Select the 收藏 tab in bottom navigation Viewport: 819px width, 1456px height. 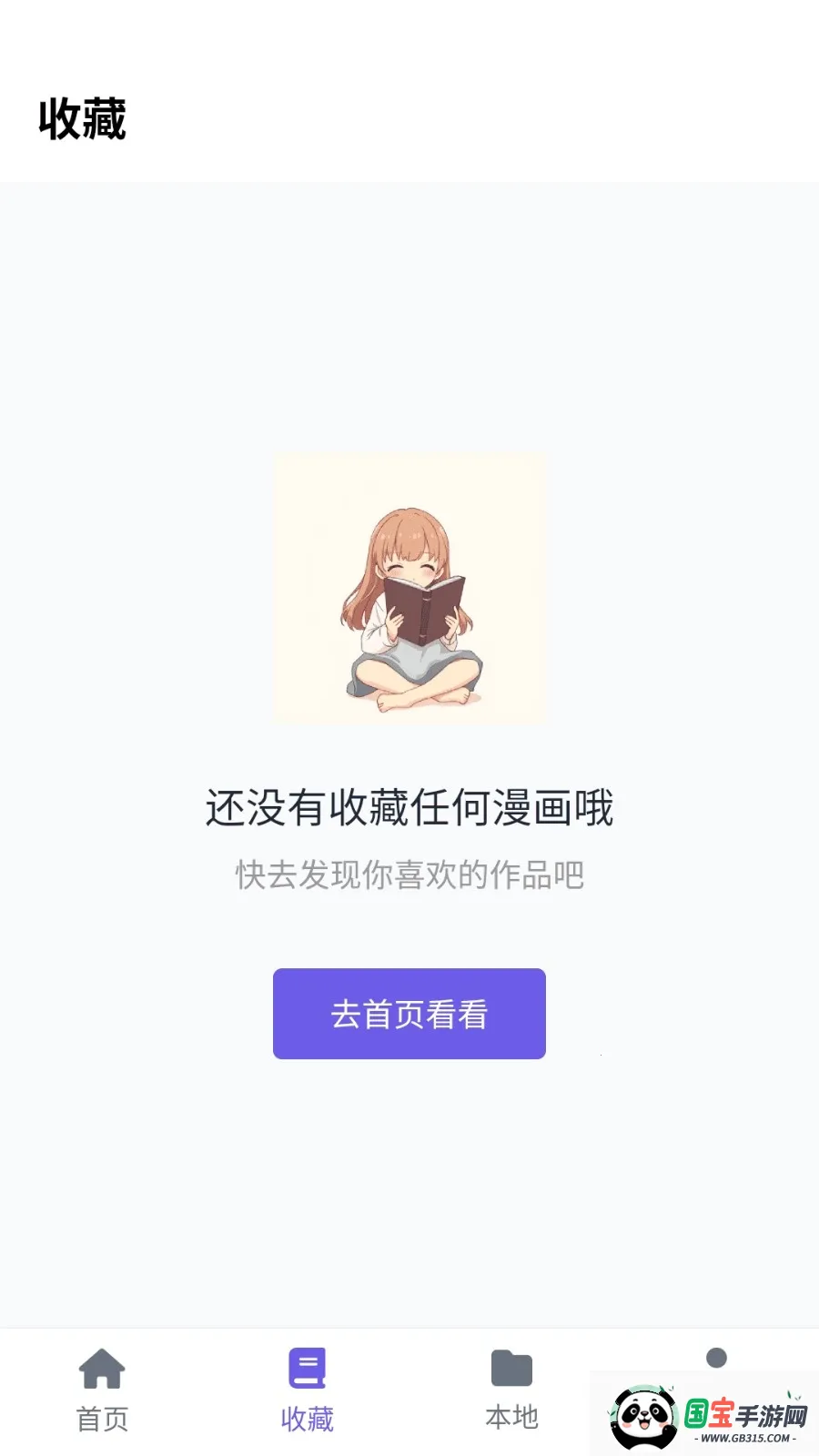click(308, 1392)
